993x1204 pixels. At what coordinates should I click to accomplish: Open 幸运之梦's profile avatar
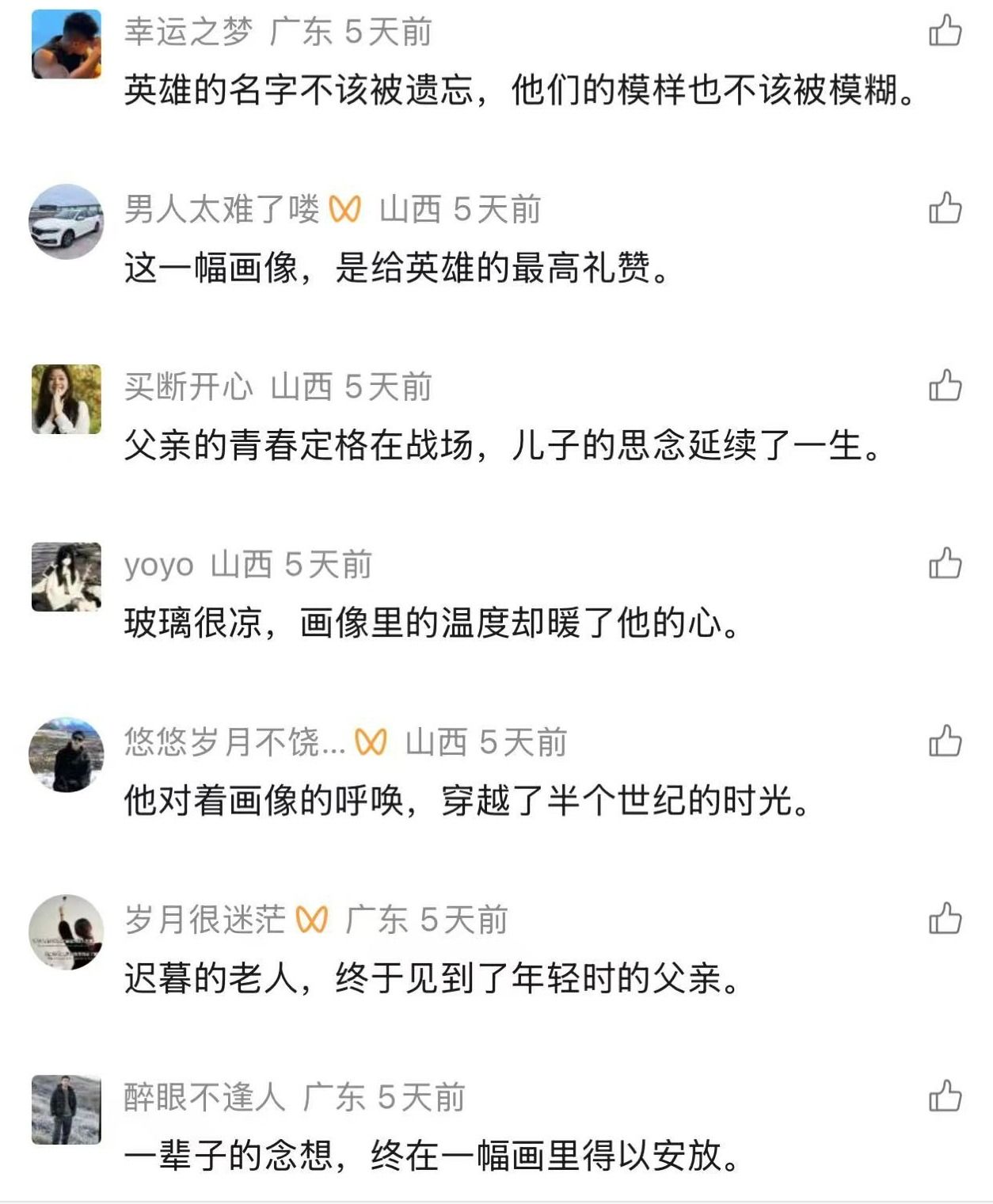pos(67,44)
